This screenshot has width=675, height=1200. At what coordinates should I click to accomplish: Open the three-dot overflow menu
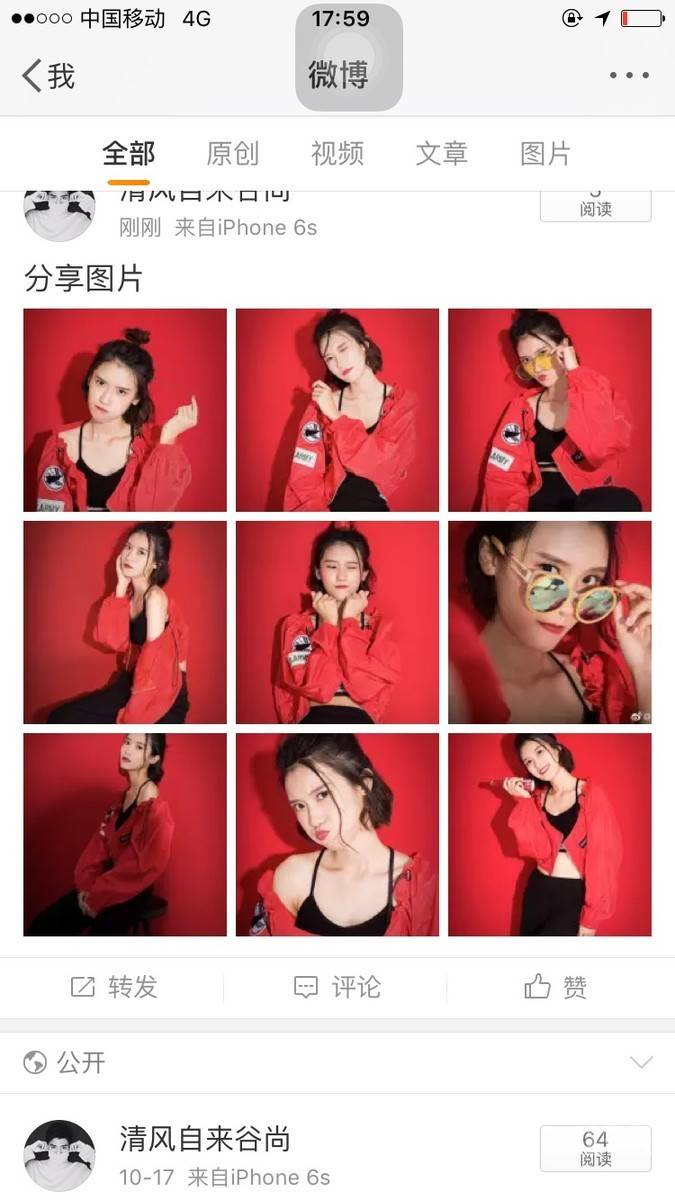629,75
